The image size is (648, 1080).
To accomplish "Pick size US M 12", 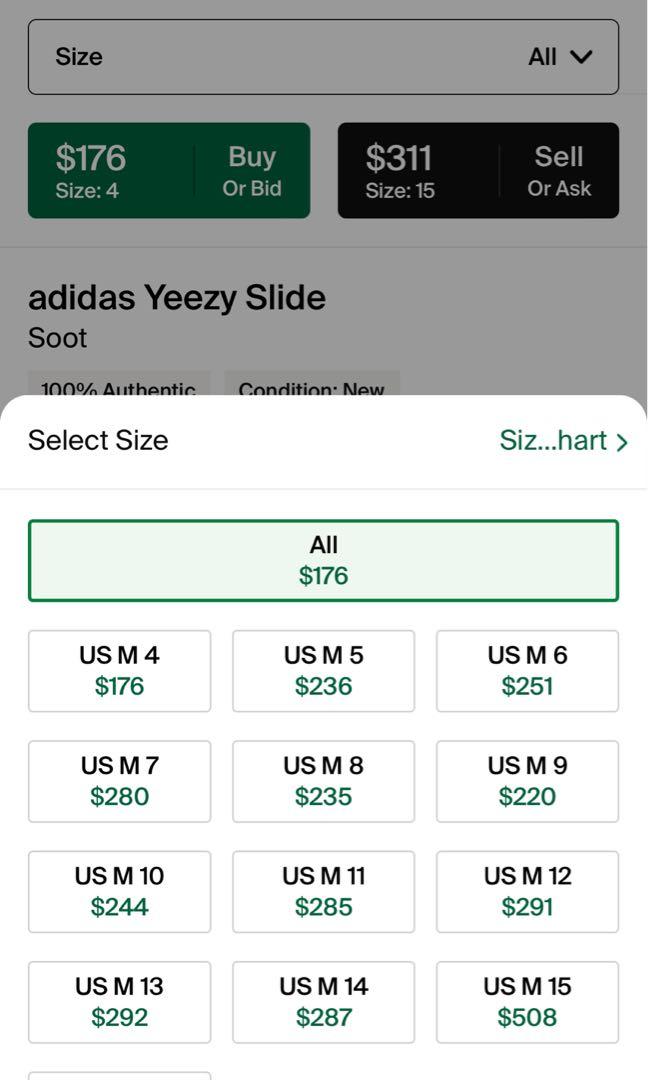I will pos(527,892).
